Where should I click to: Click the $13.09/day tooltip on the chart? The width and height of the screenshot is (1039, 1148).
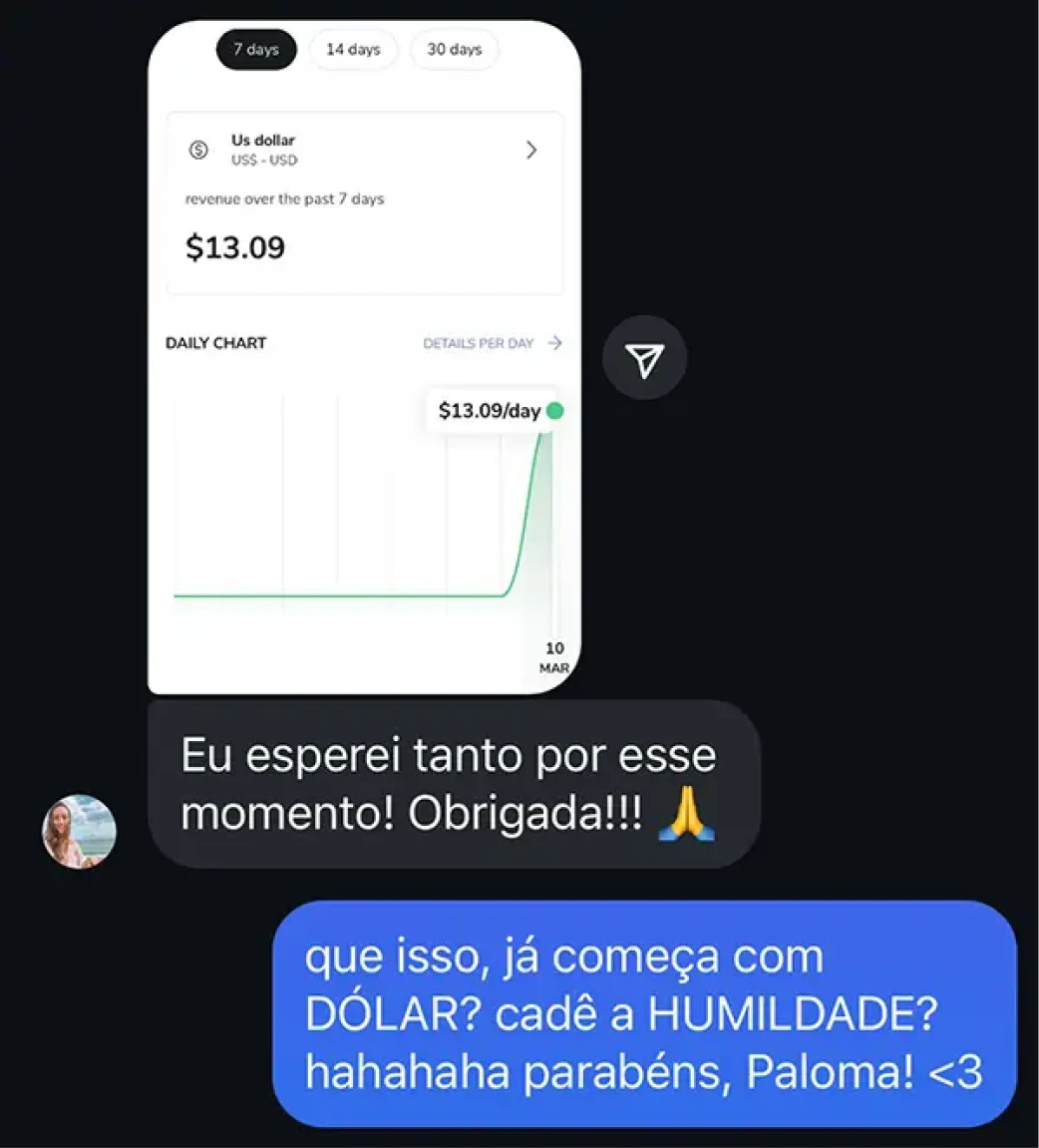pos(488,410)
